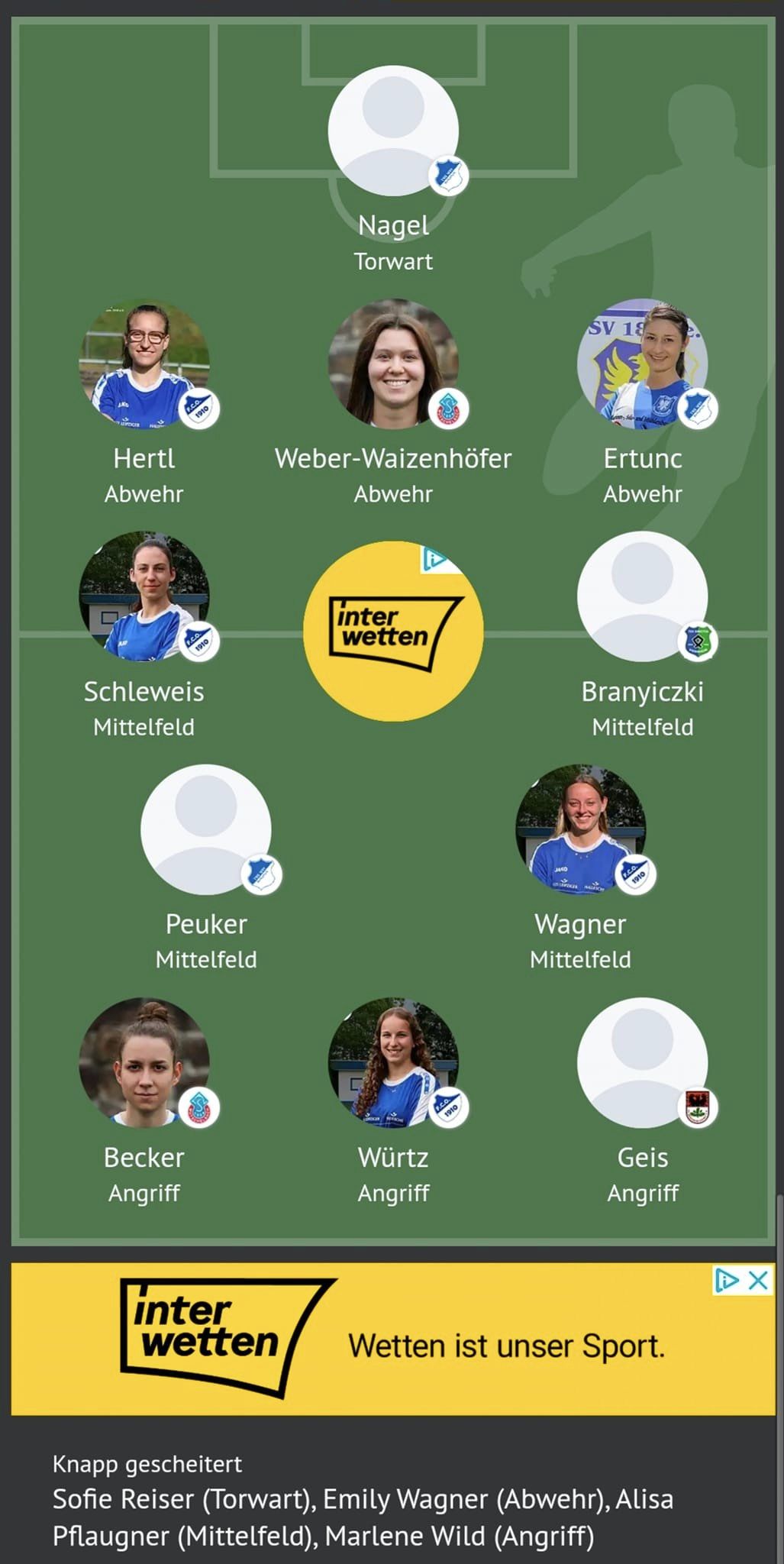This screenshot has width=784, height=1564.
Task: Open goalkeeper Nagel's player profile
Action: (392, 131)
